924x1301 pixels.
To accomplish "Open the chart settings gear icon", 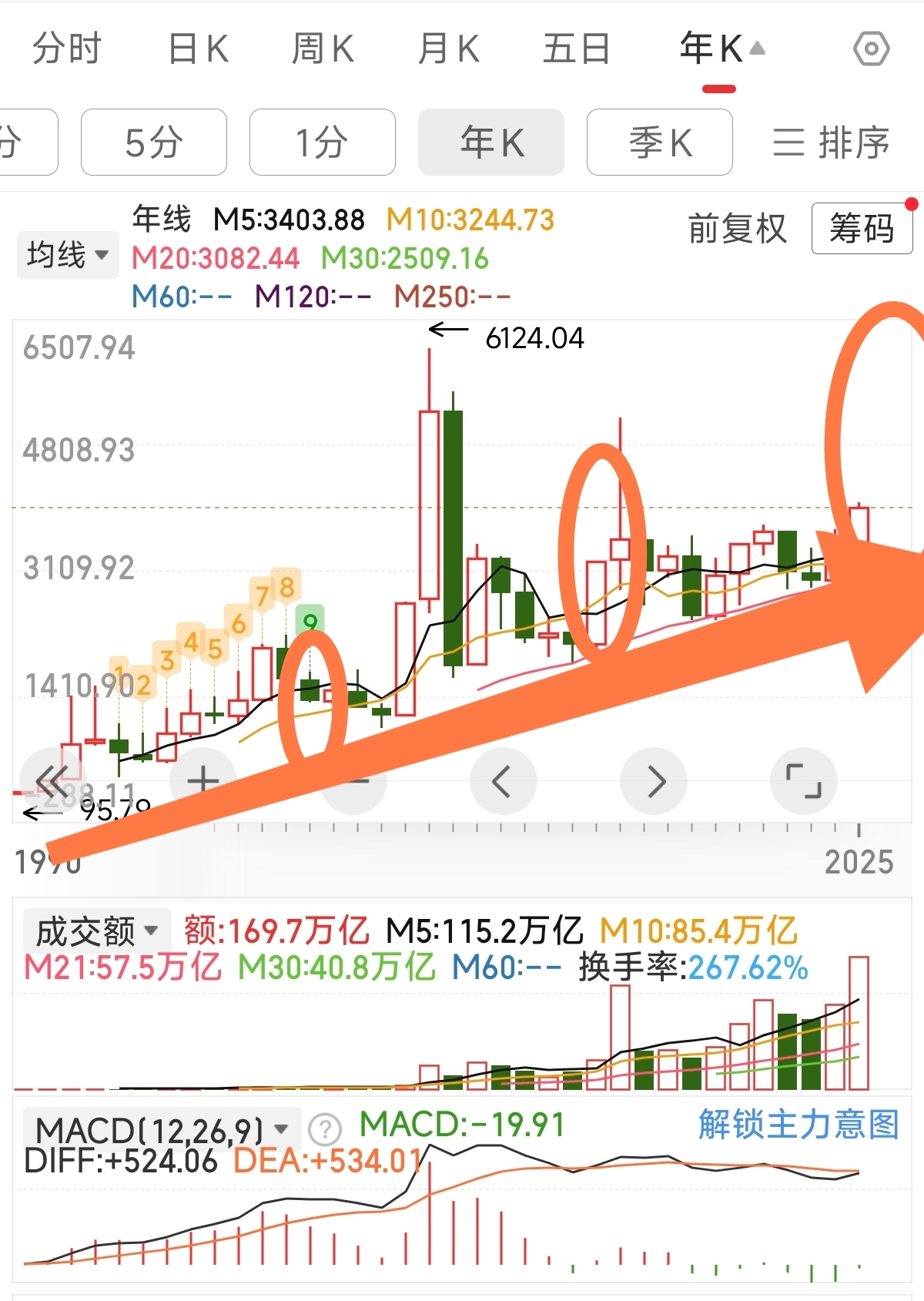I will 871,49.
